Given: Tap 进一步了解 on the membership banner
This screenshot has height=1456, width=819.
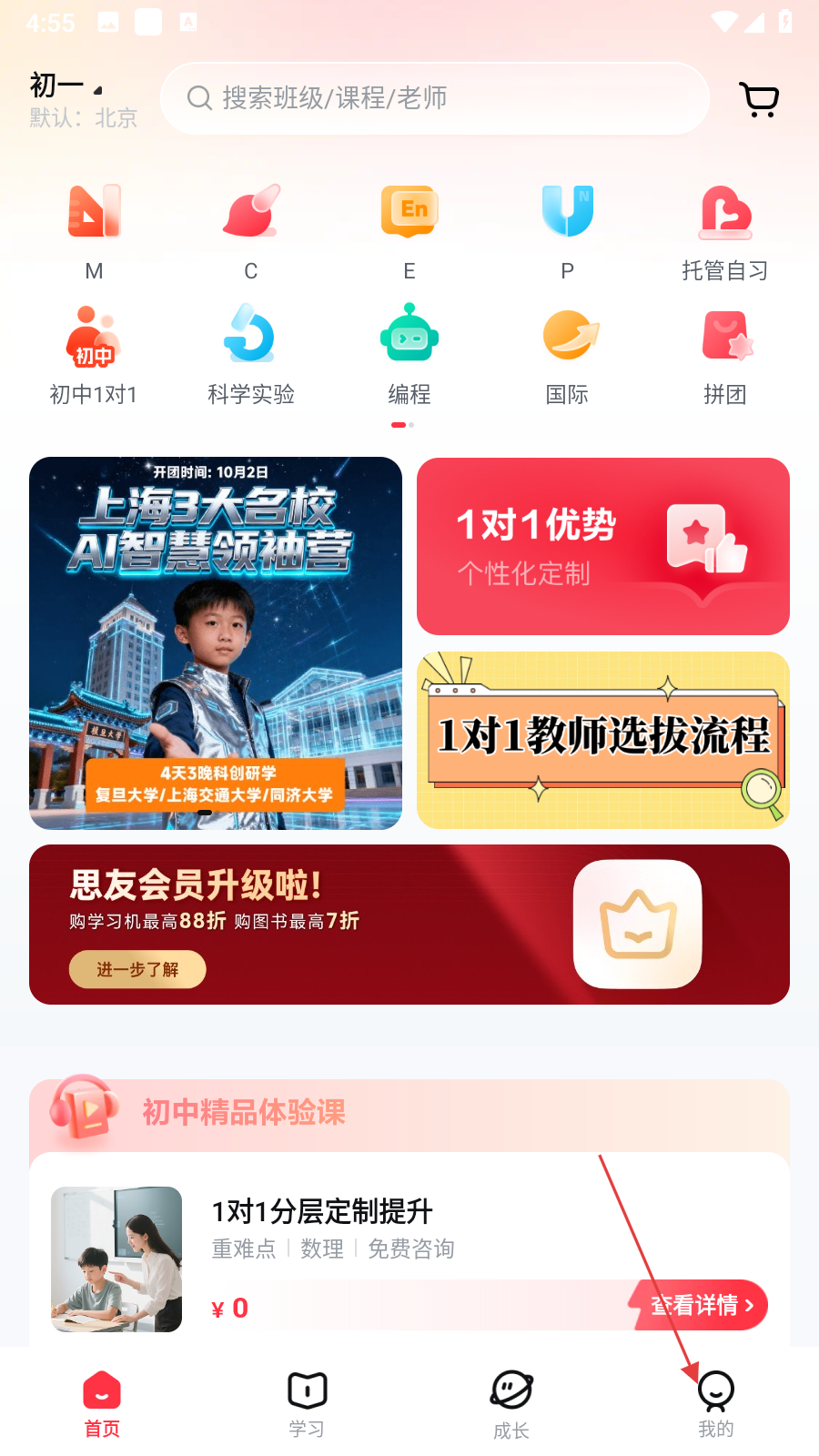Looking at the screenshot, I should (137, 969).
